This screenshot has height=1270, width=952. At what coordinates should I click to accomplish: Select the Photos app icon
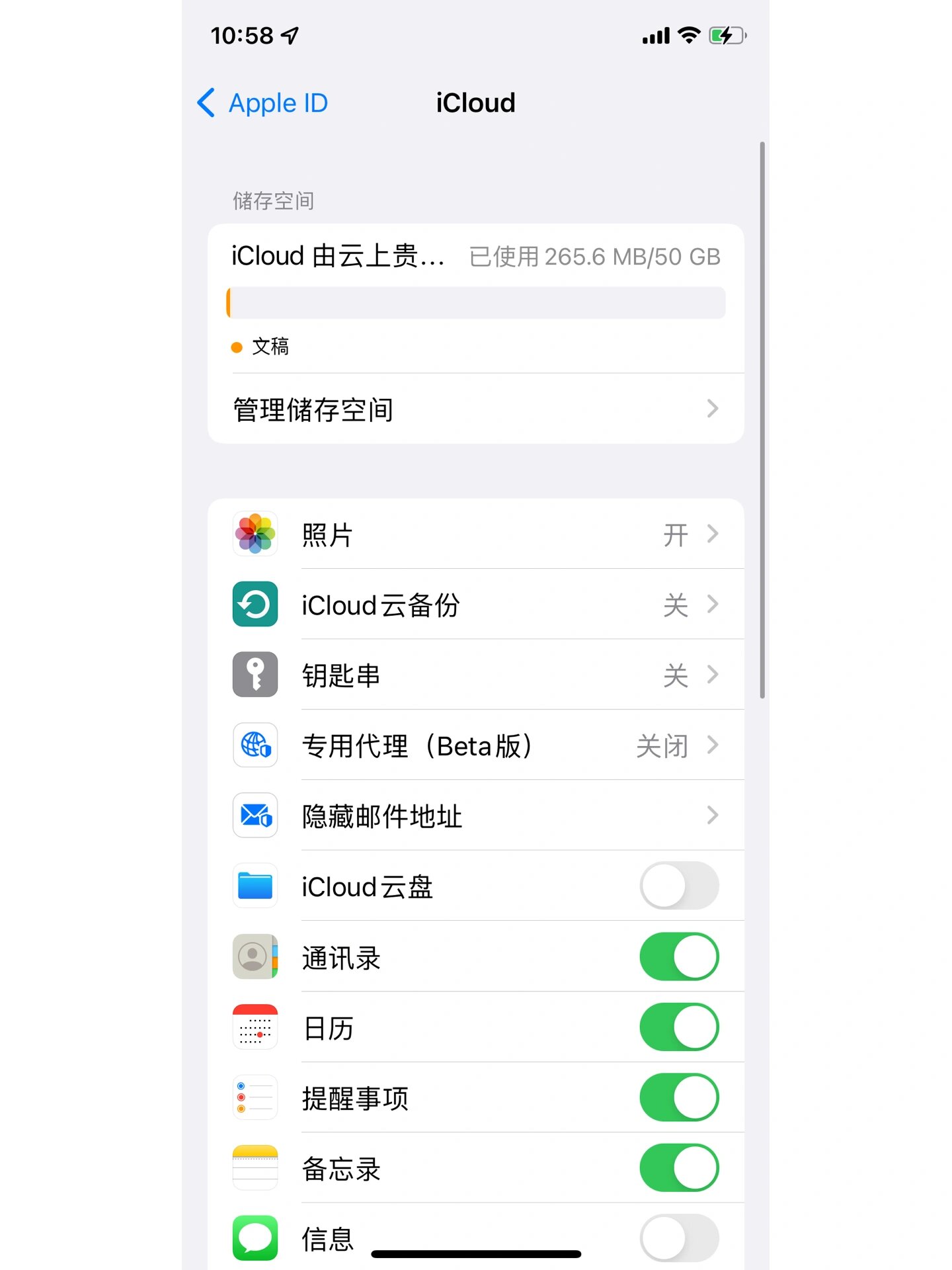click(255, 534)
